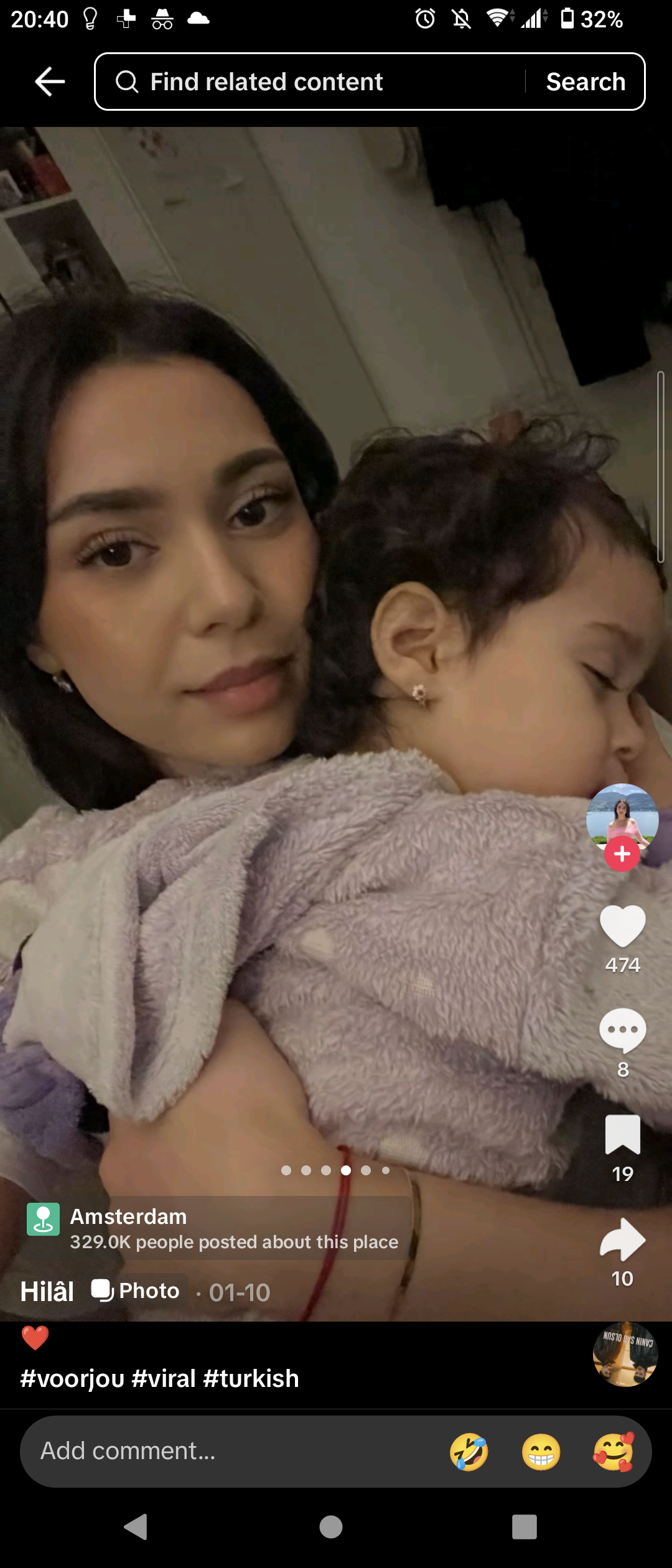Open Hilâl's profile from the username

pyautogui.click(x=47, y=1292)
